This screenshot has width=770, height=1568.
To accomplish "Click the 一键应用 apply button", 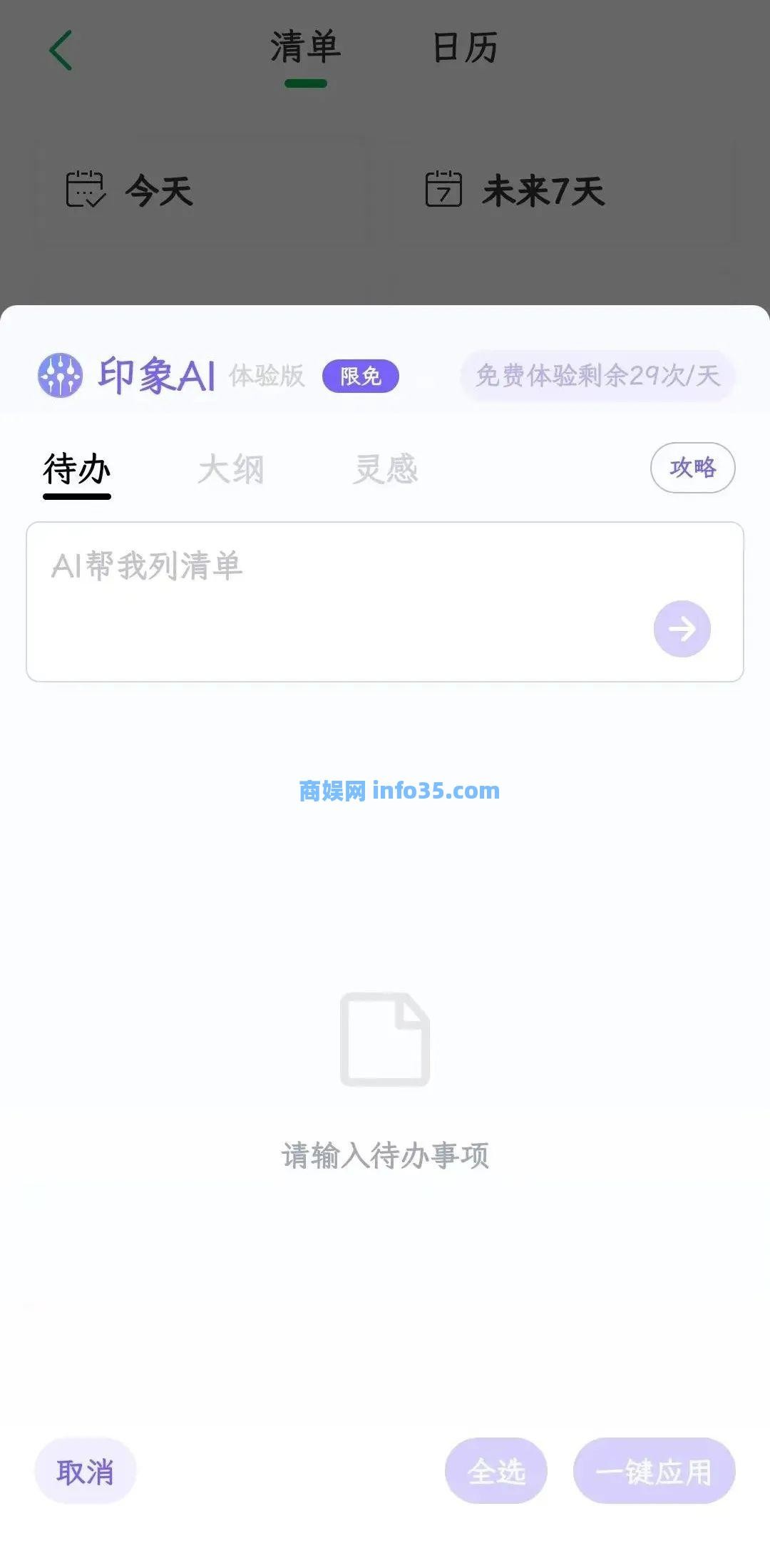I will point(653,1471).
